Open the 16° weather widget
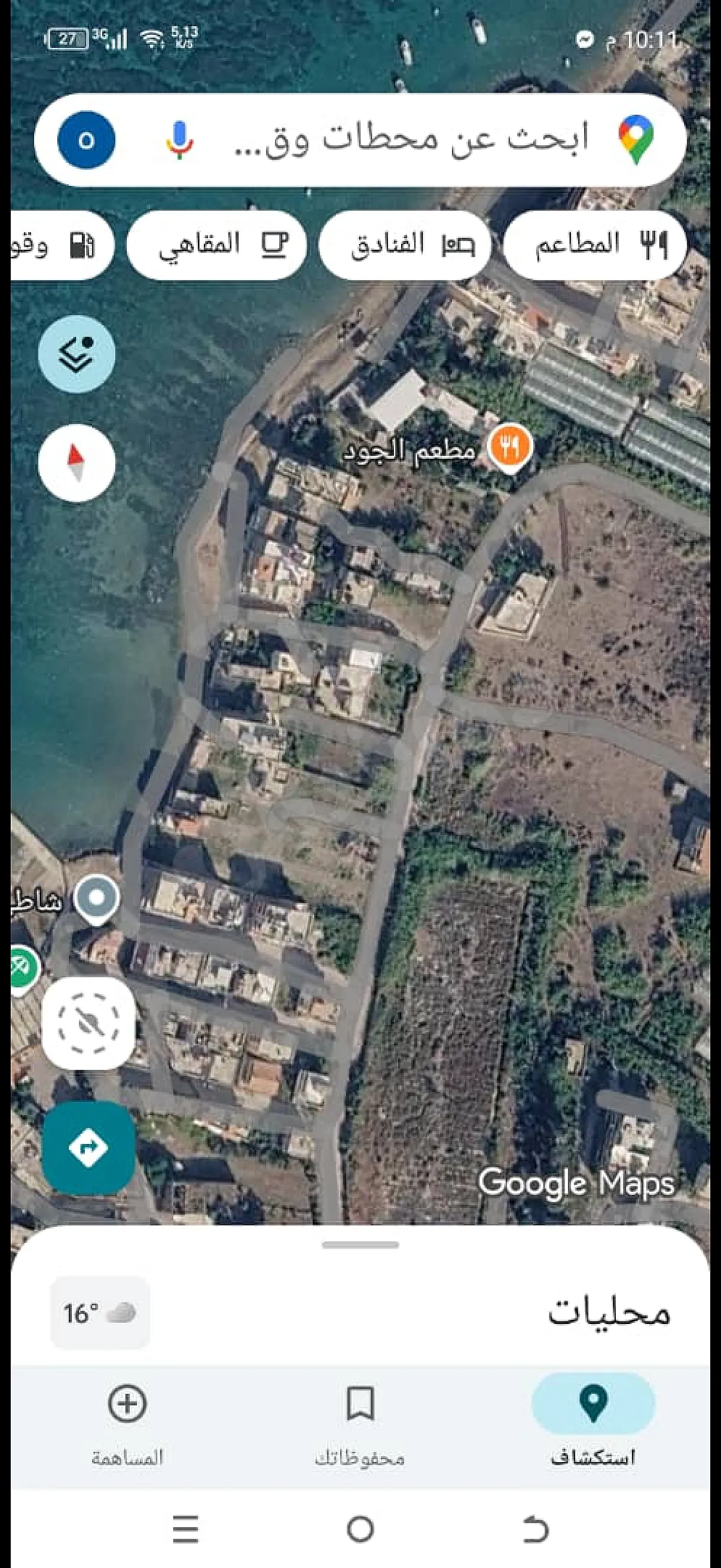The height and width of the screenshot is (1568, 721). pyautogui.click(x=100, y=1313)
